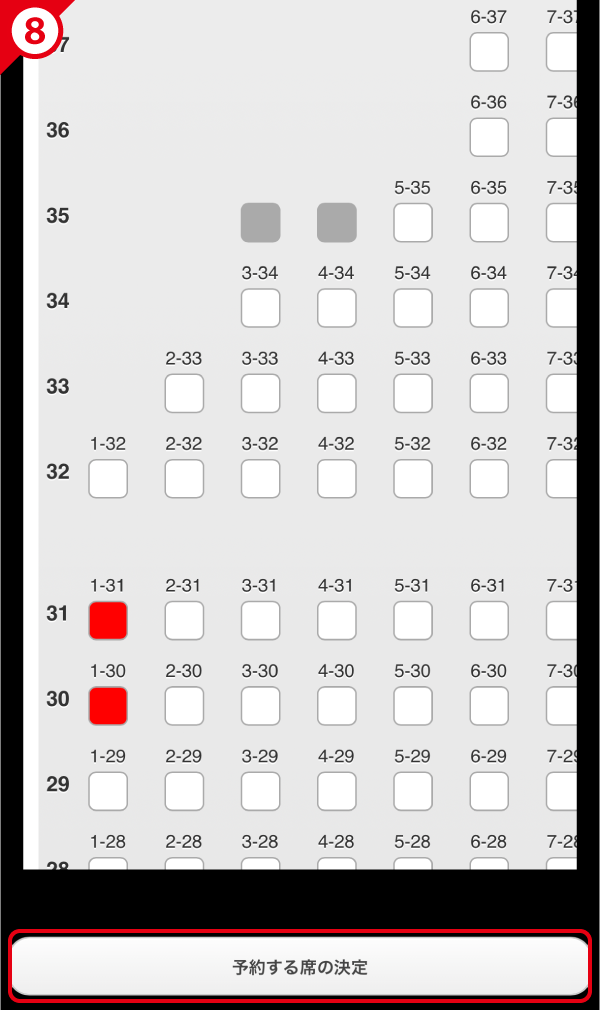This screenshot has width=600, height=1010.
Task: Tap seat 1-29
Action: [x=108, y=791]
